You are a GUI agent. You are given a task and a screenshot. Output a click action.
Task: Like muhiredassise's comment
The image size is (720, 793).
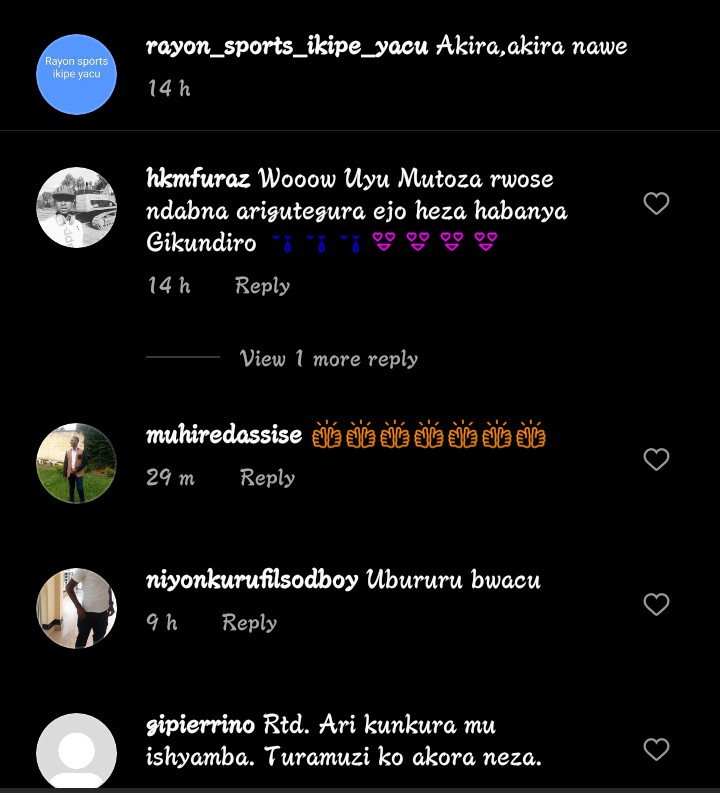(656, 460)
